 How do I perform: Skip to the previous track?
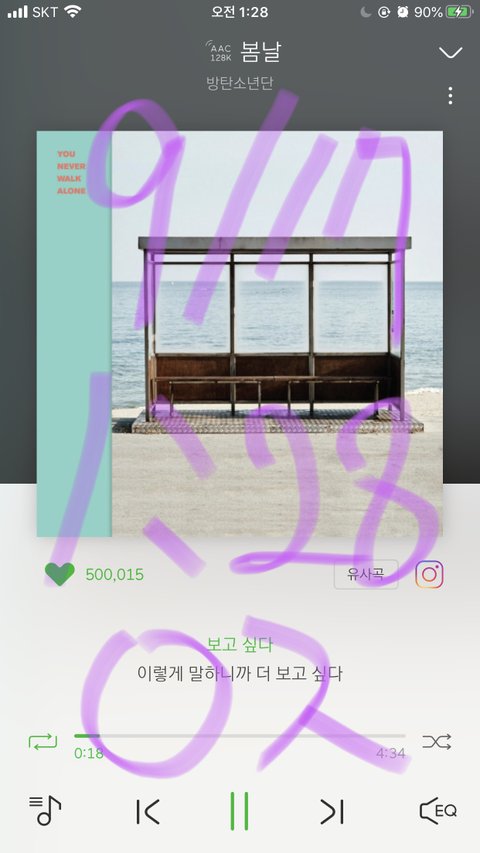click(147, 812)
